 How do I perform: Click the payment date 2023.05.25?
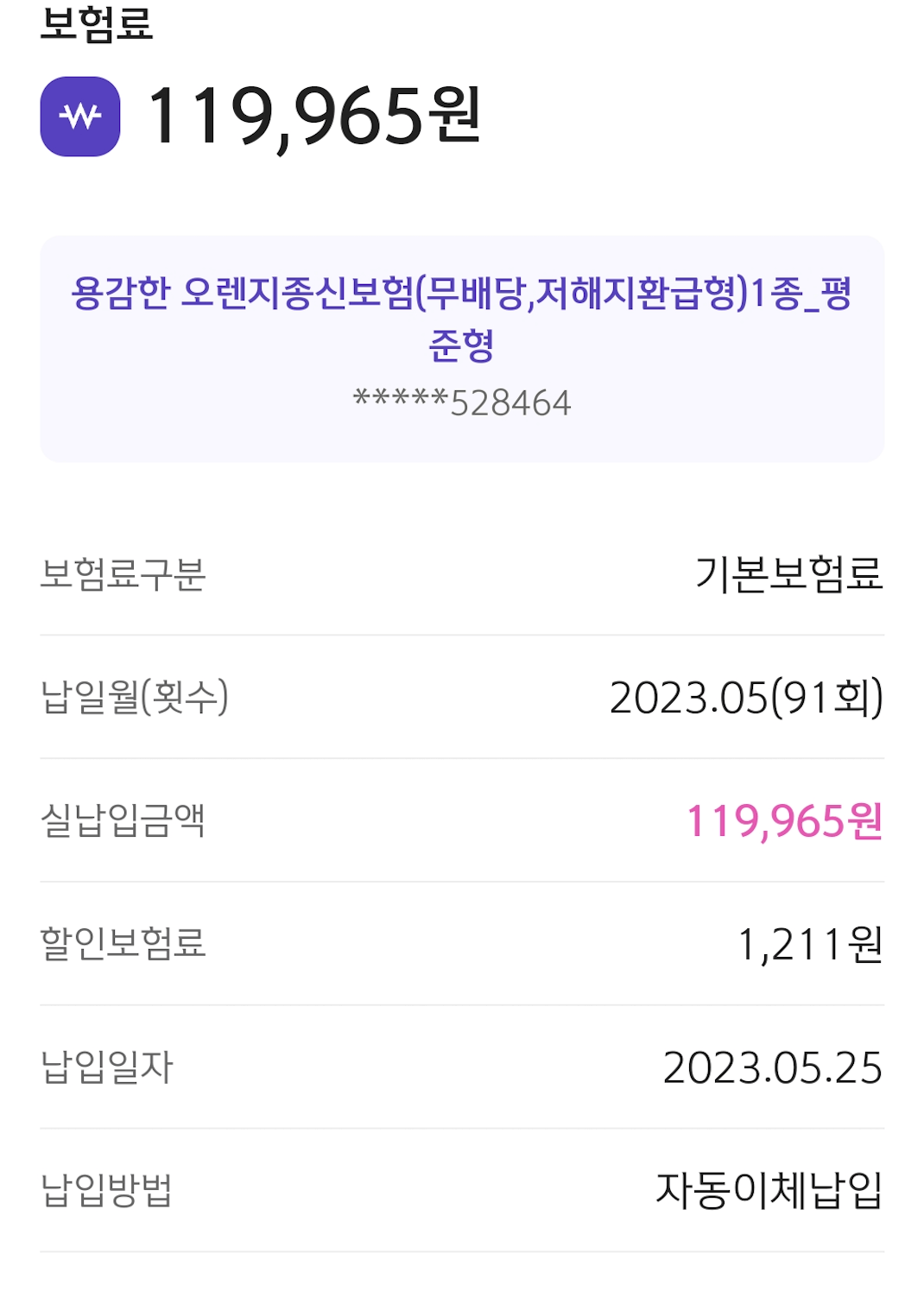769,1068
